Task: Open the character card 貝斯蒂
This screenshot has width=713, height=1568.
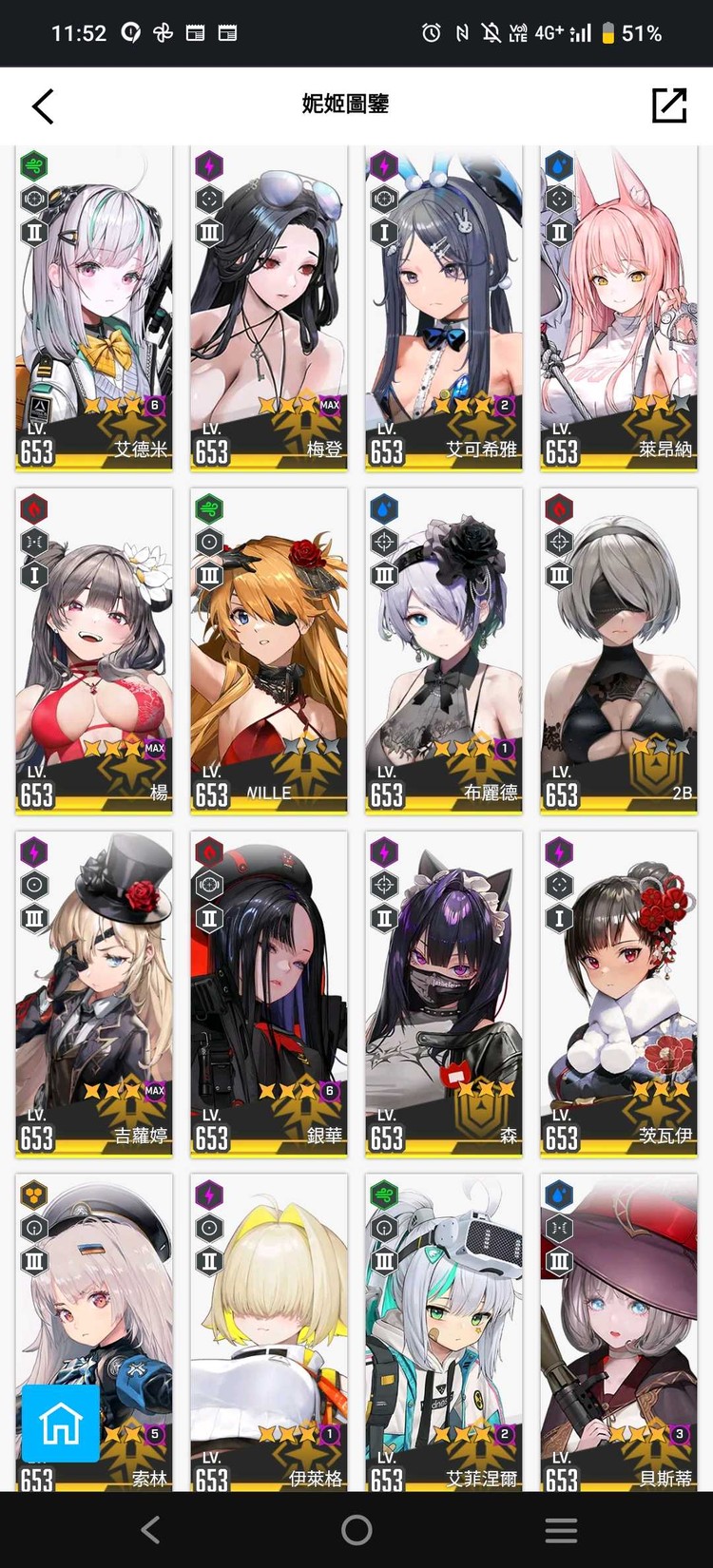Action: click(619, 1330)
